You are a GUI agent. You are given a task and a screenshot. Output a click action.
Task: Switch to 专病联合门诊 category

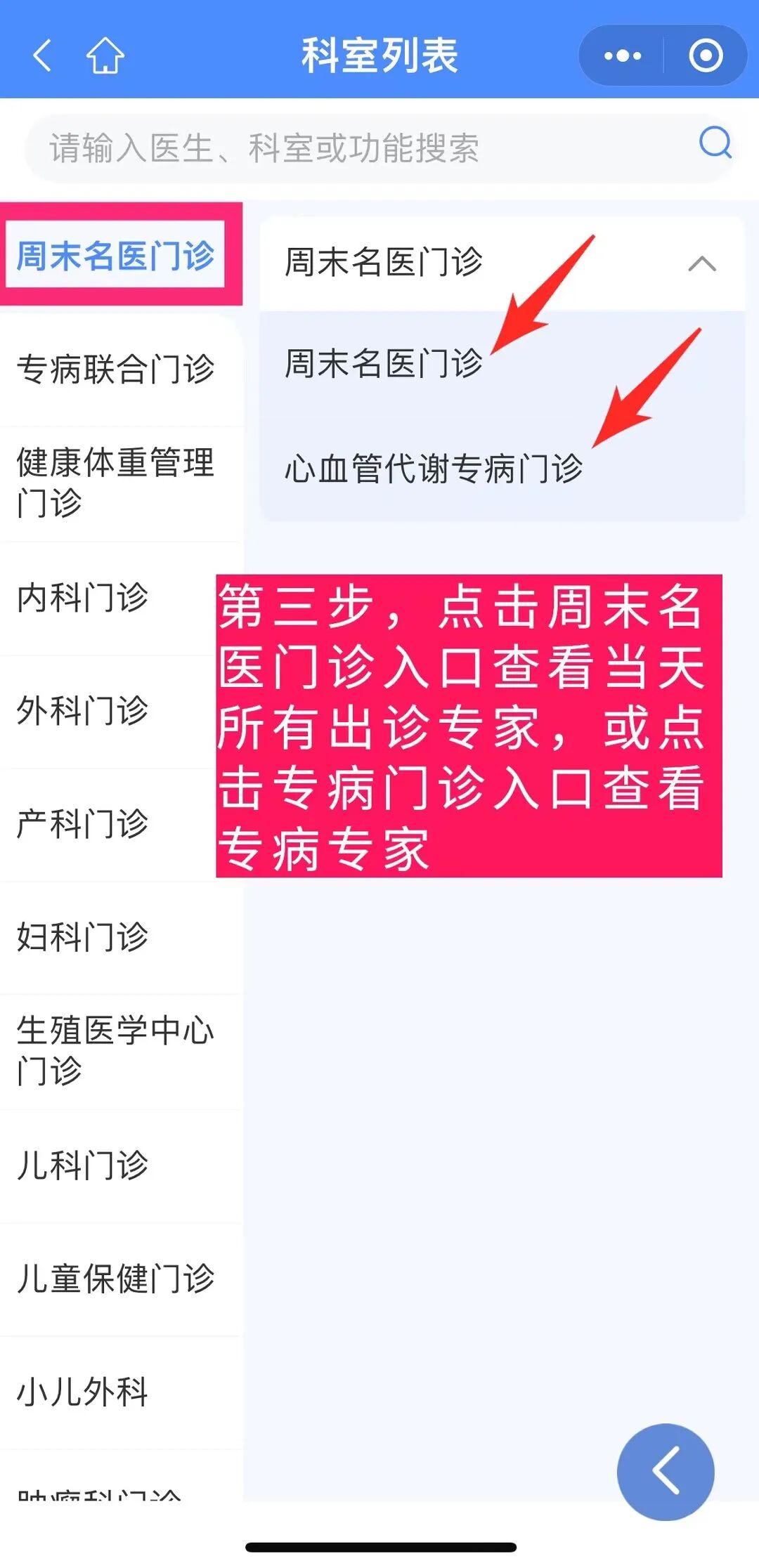[x=116, y=369]
